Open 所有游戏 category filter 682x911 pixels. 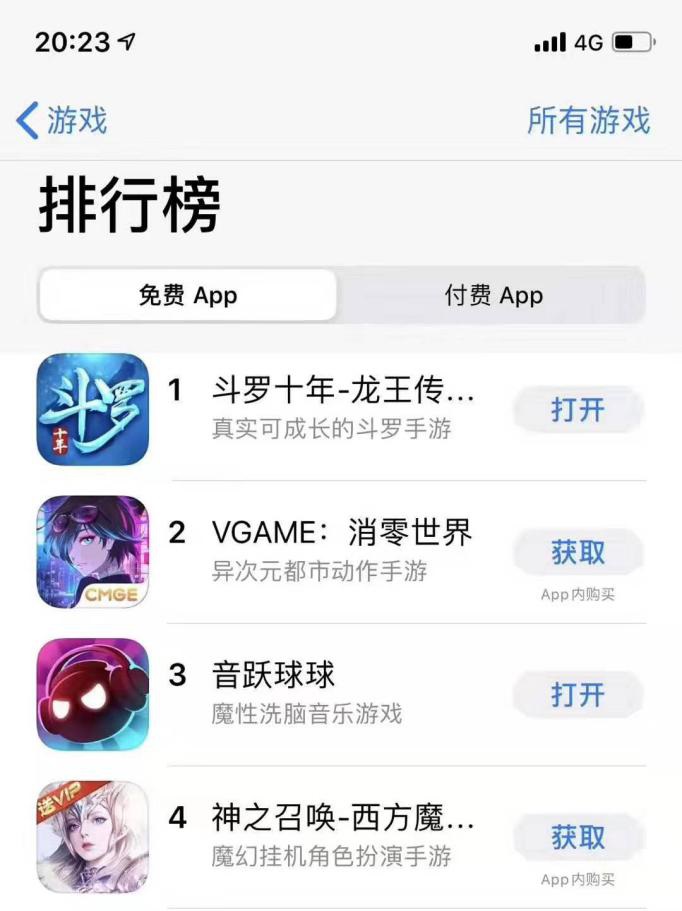588,121
